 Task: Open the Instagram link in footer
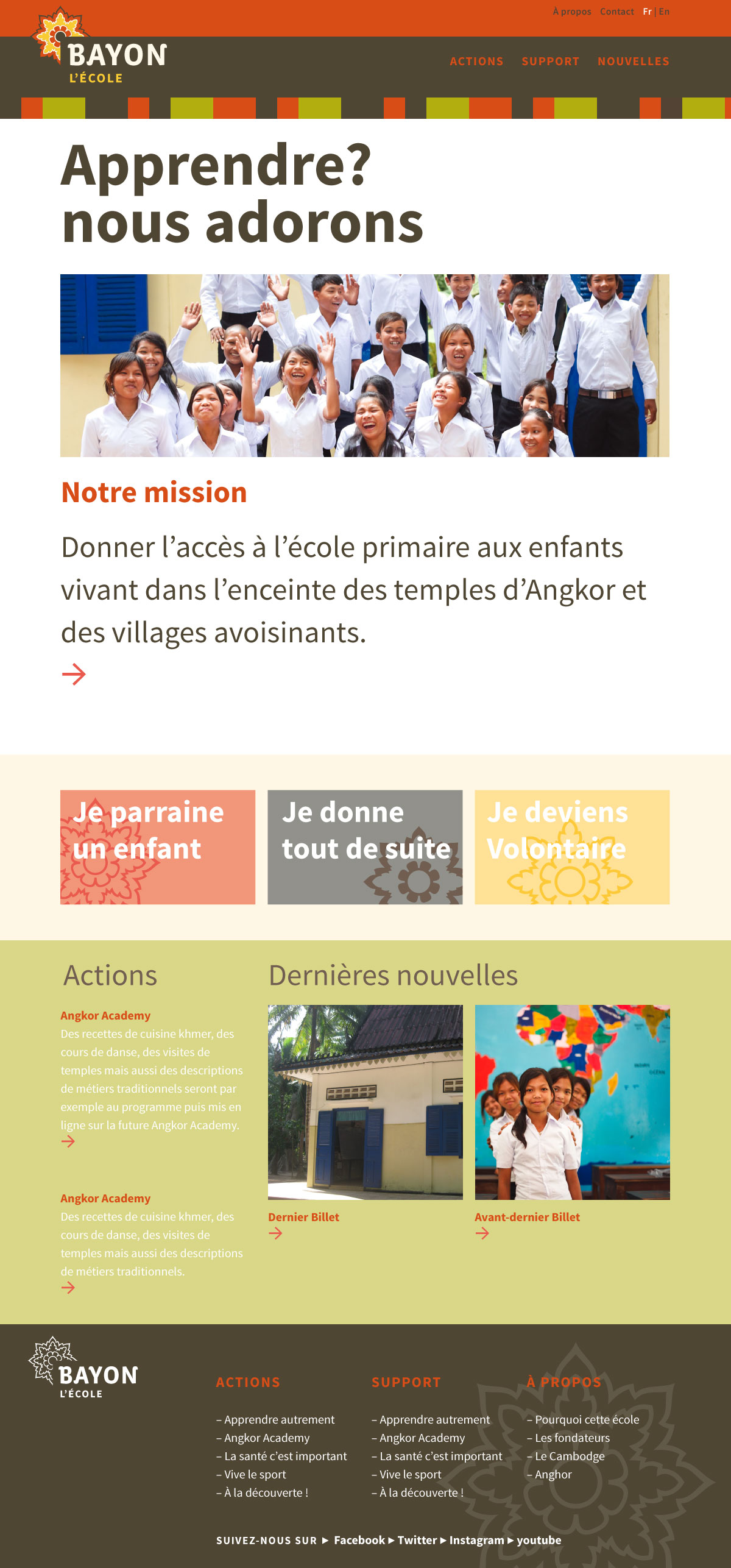pyautogui.click(x=476, y=1540)
